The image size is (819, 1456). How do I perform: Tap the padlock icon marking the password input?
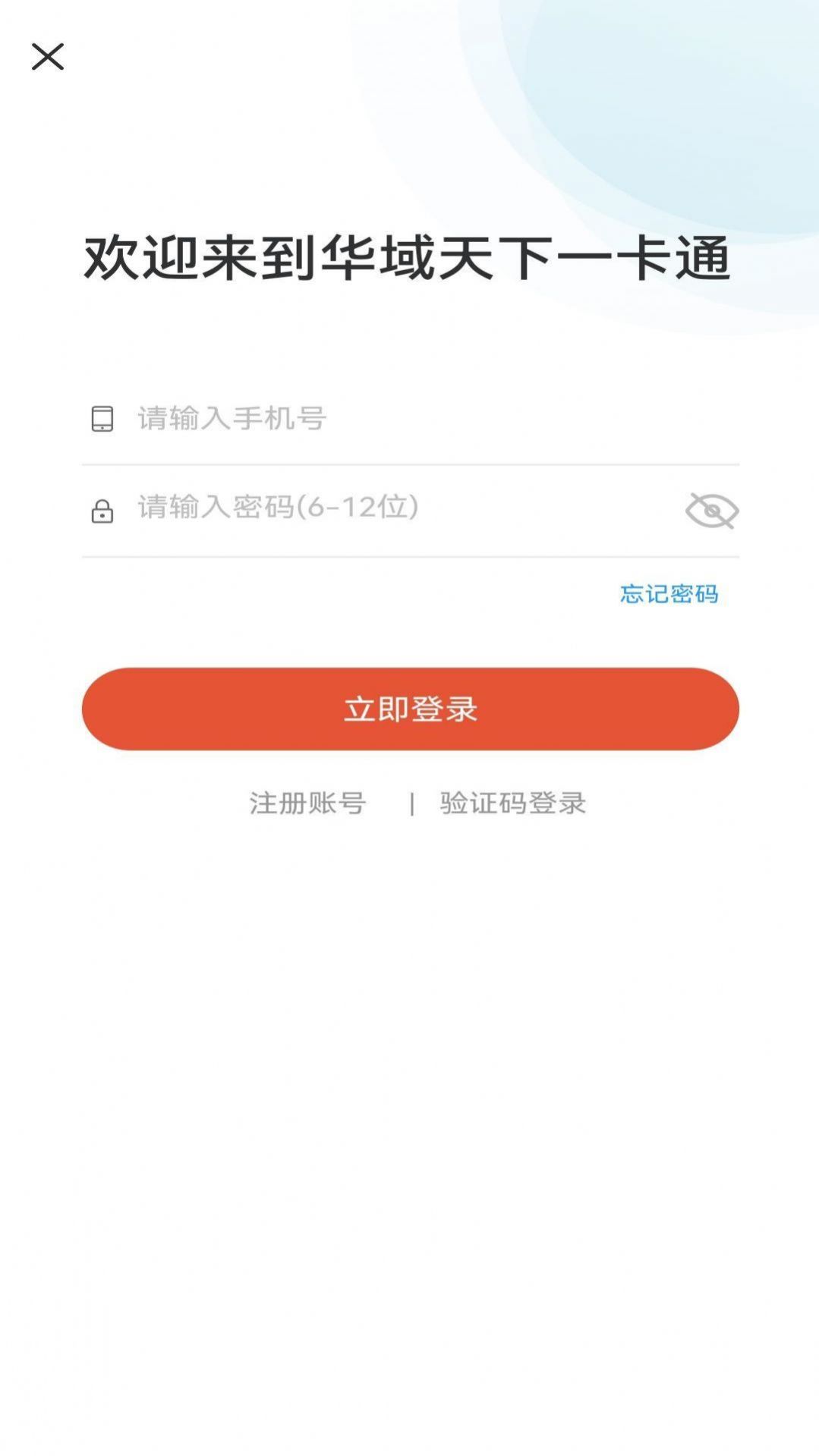[102, 509]
